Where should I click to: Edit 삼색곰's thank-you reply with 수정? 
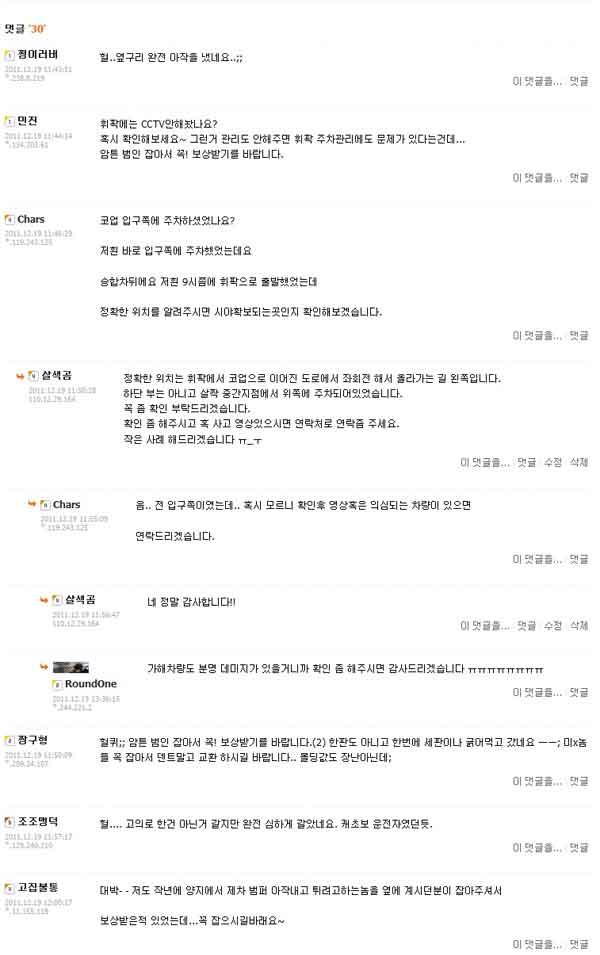(552, 626)
